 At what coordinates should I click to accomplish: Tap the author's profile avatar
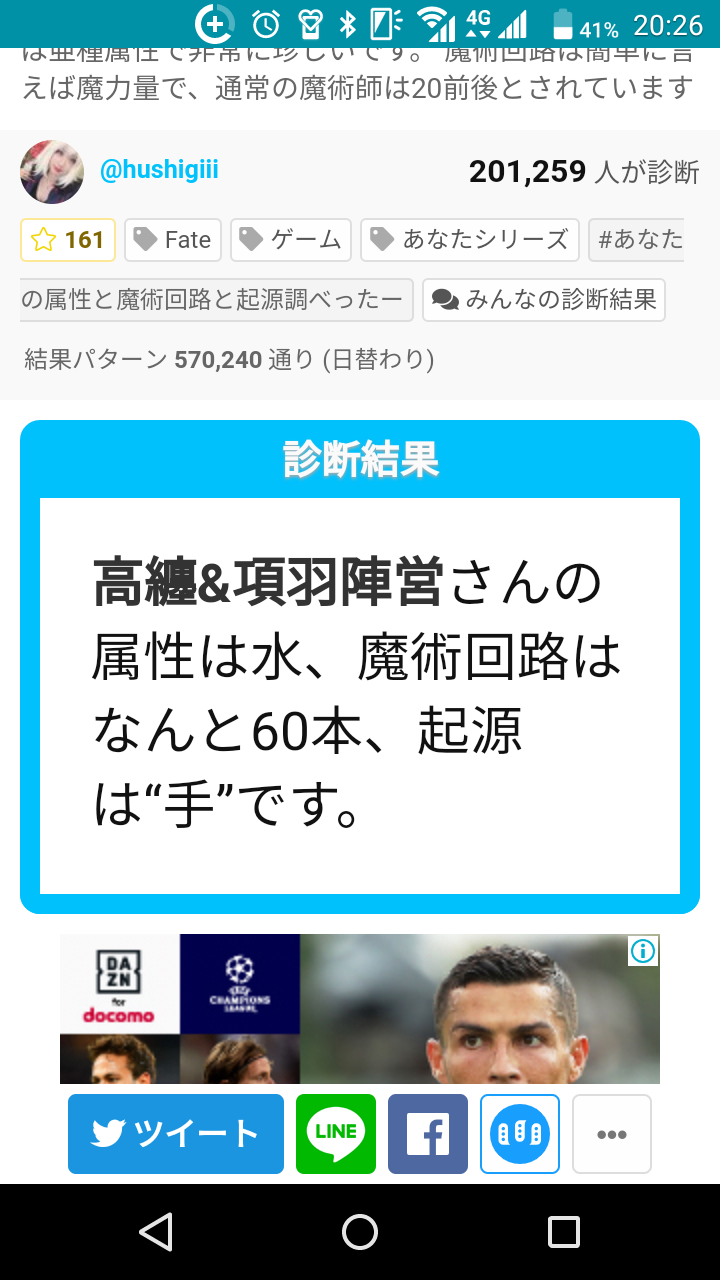tap(52, 172)
